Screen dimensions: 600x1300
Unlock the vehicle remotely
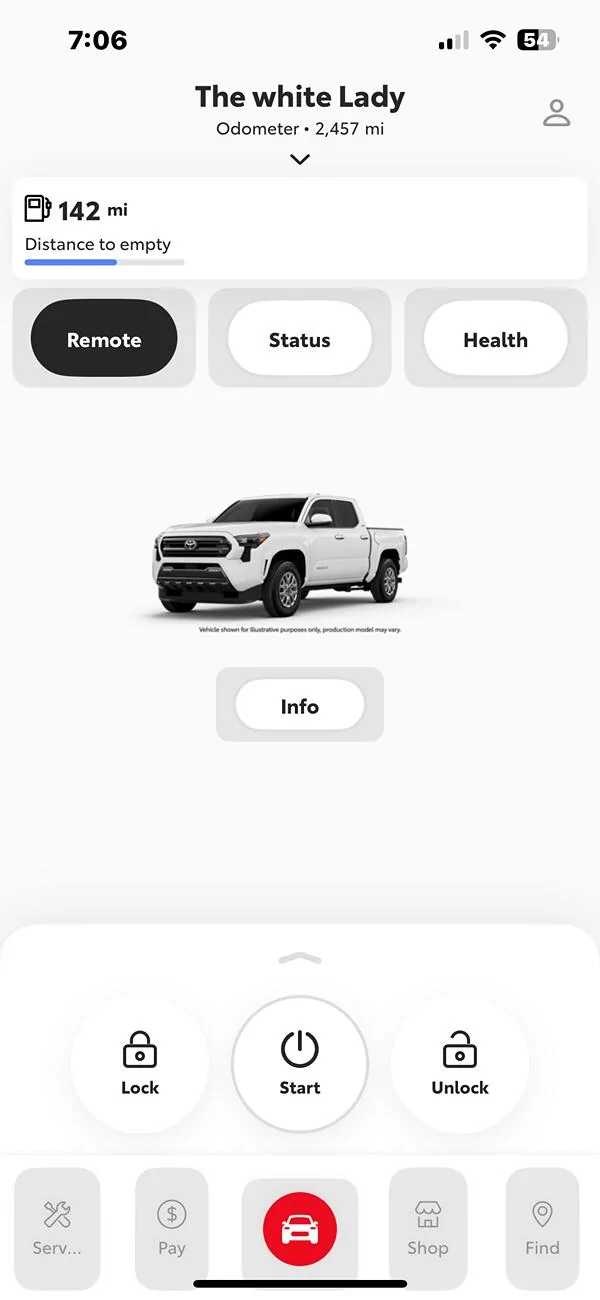tap(460, 1063)
